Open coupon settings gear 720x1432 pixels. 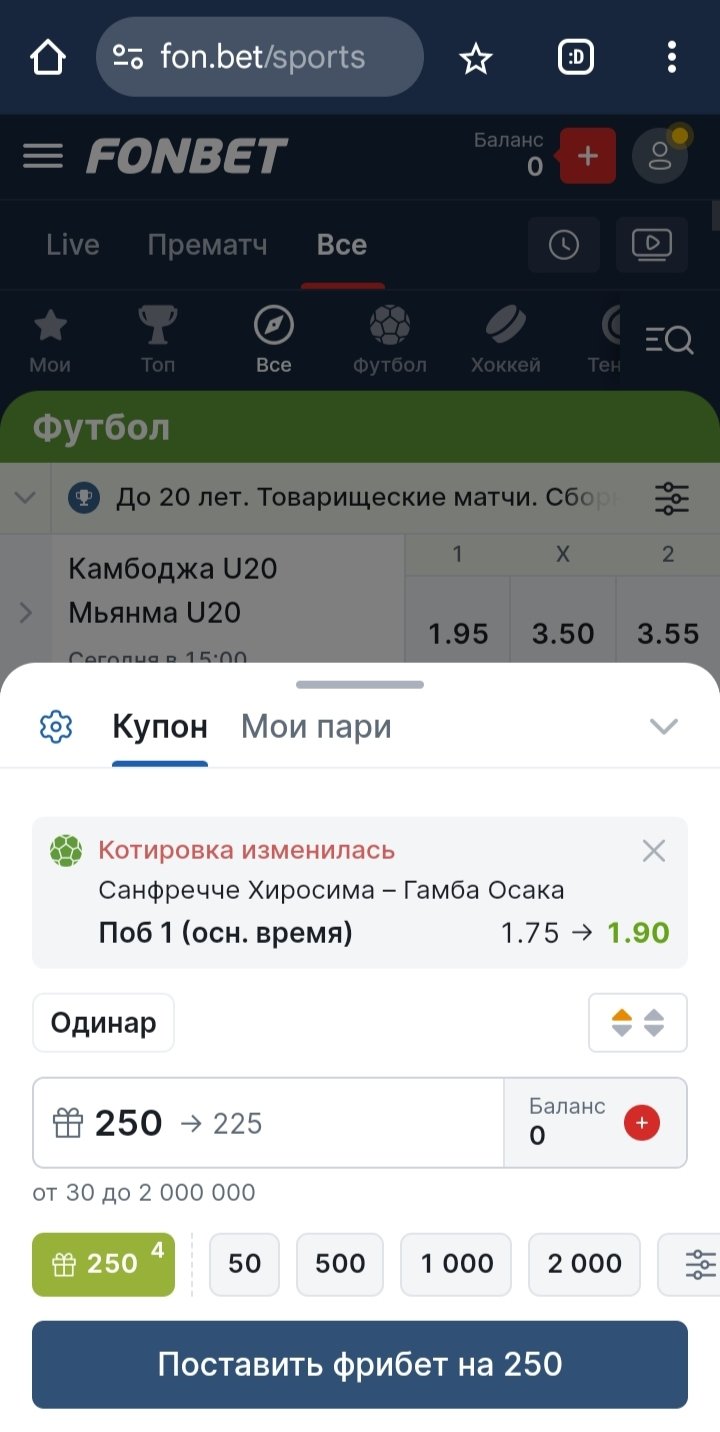(56, 727)
